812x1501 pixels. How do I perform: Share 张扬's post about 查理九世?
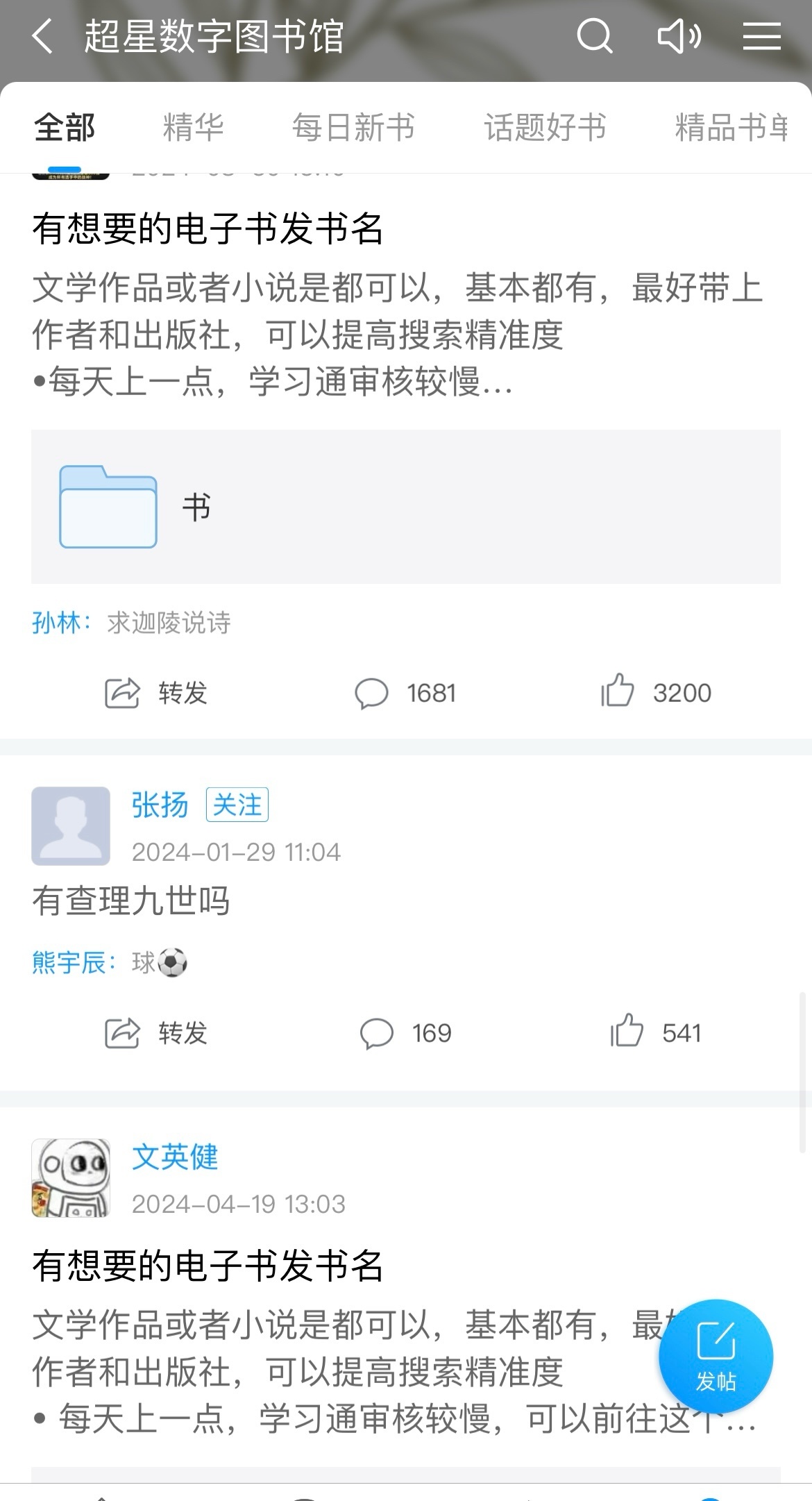pos(156,1033)
